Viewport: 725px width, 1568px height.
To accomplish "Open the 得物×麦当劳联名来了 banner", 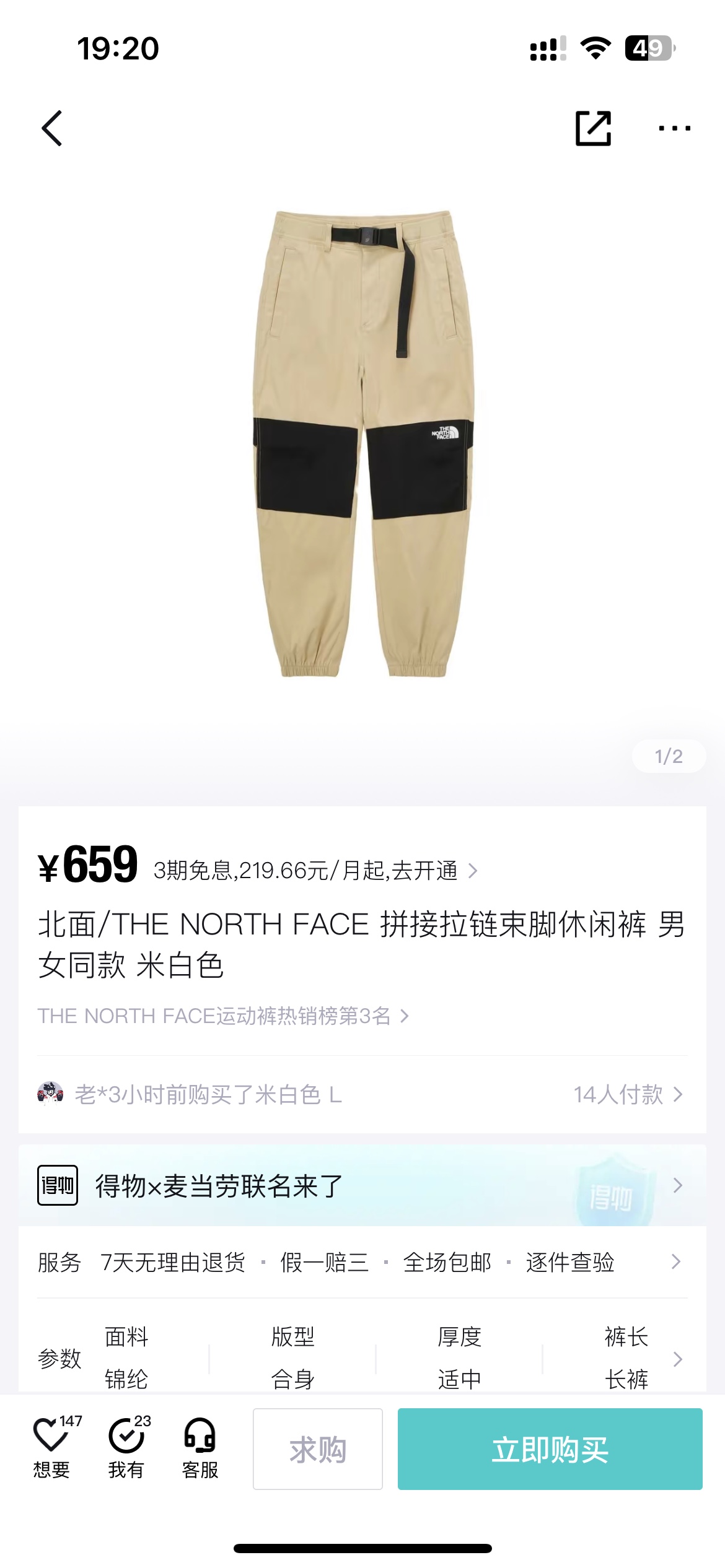I will point(362,1186).
